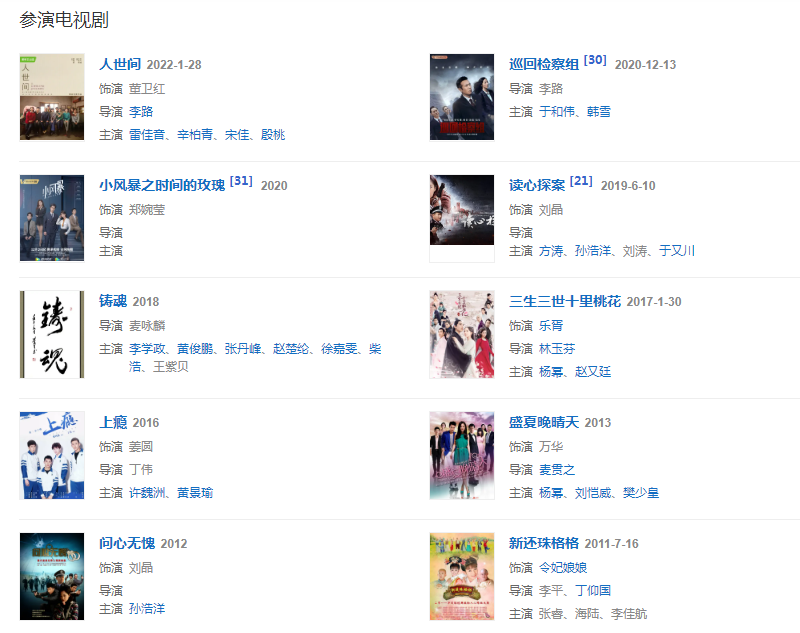Open the 新还珠格格 title link

pos(544,544)
